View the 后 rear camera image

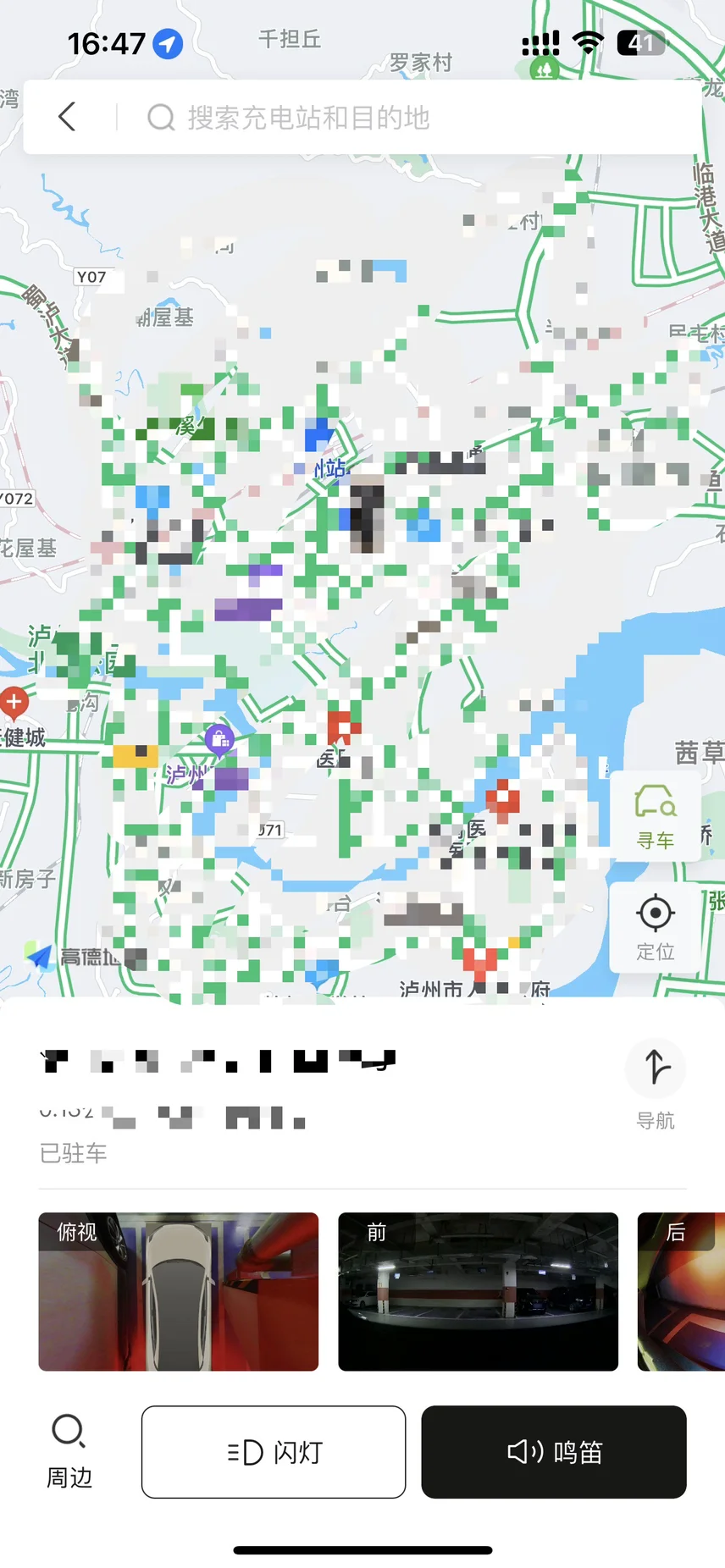coord(681,1290)
